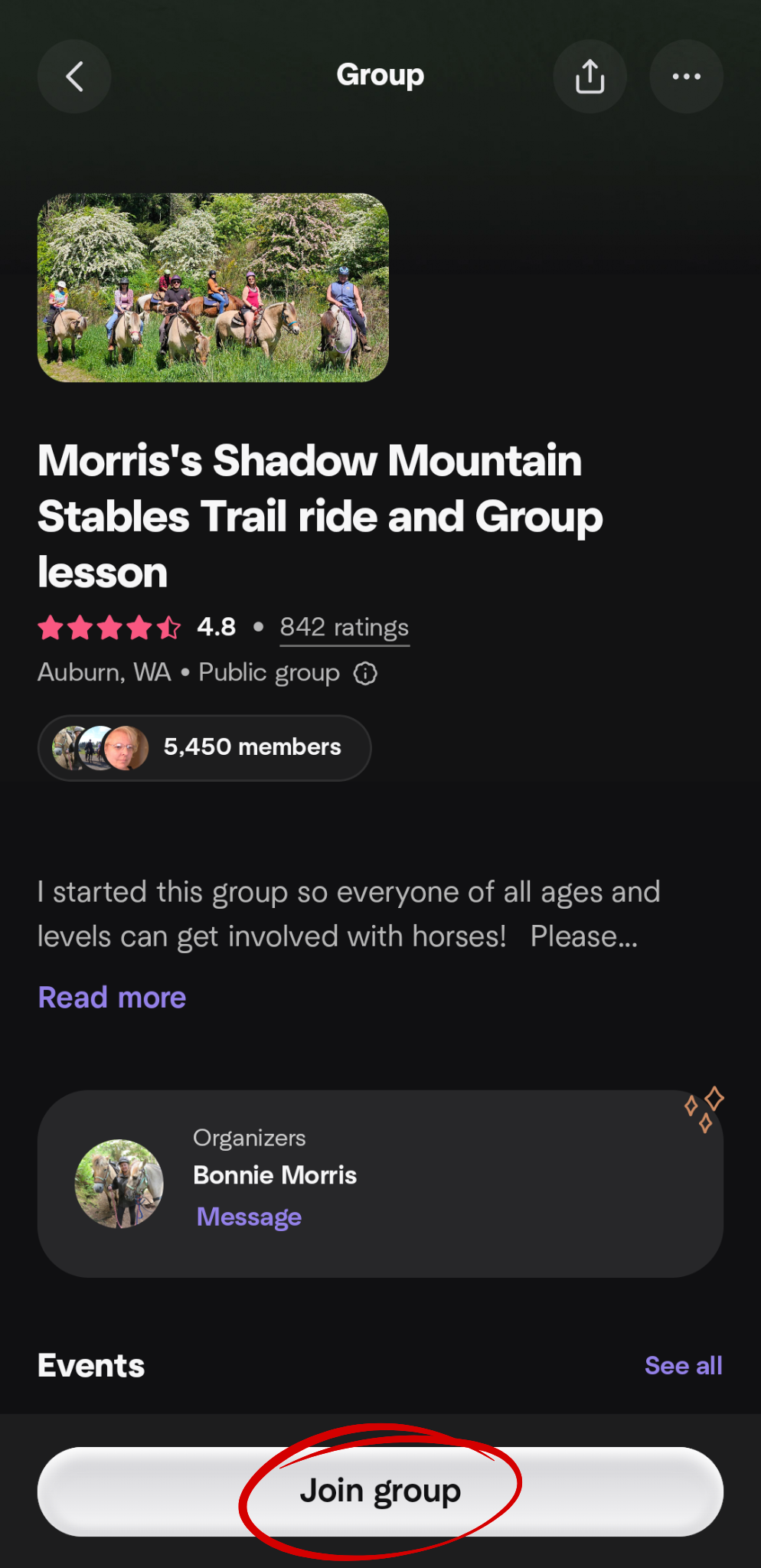
Task: Show info about public group
Action: (365, 674)
